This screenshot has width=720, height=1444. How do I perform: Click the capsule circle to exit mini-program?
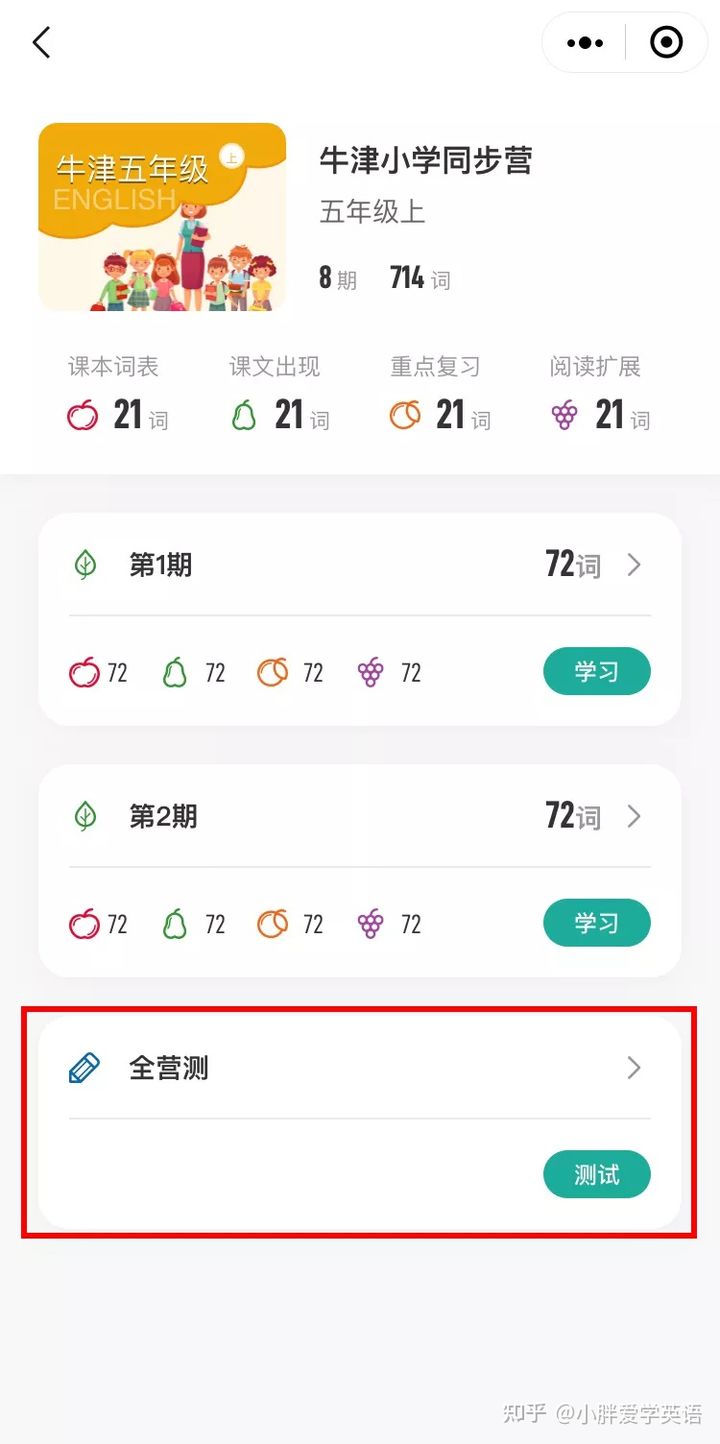point(666,42)
